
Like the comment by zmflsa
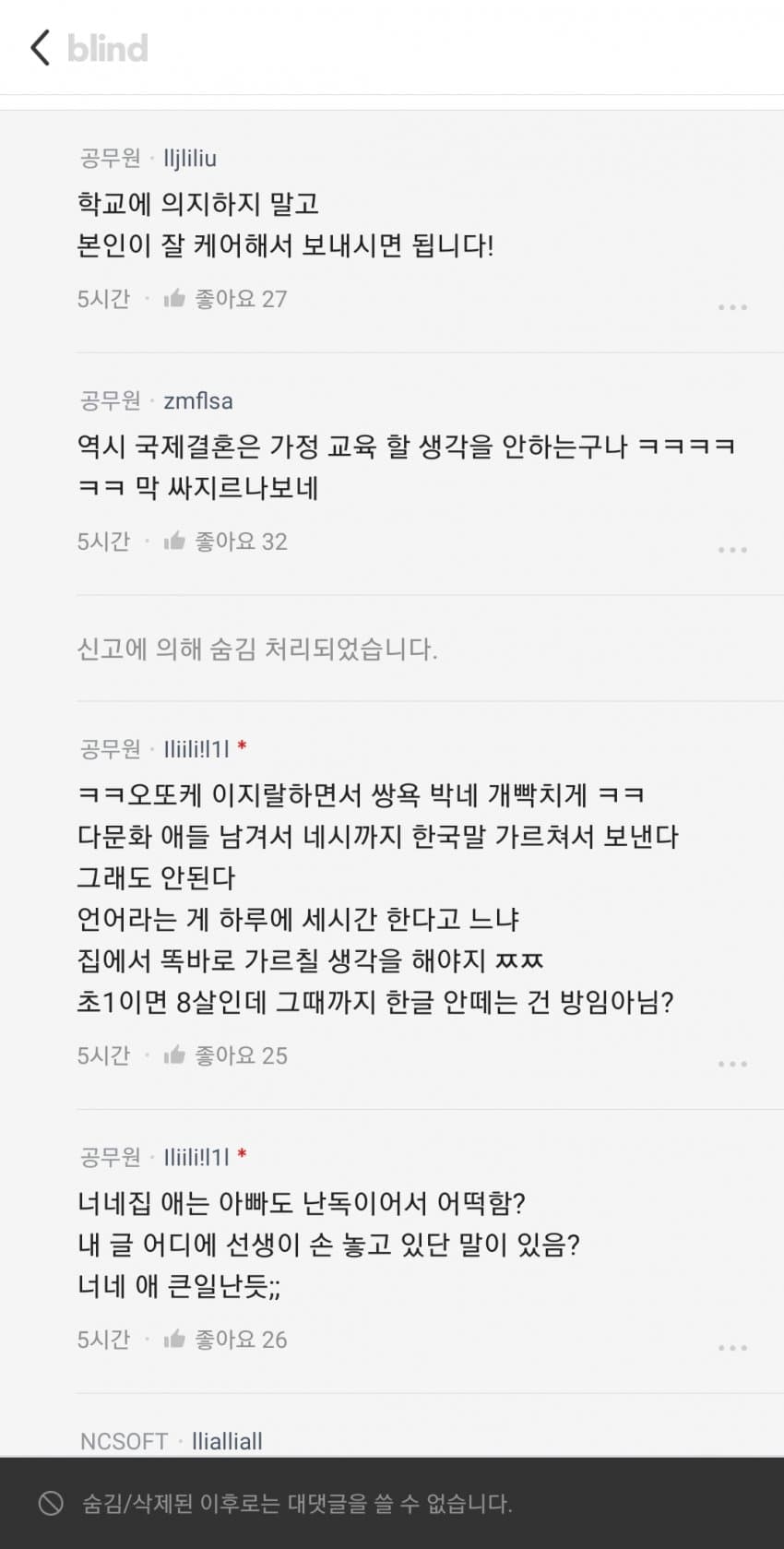click(x=174, y=542)
